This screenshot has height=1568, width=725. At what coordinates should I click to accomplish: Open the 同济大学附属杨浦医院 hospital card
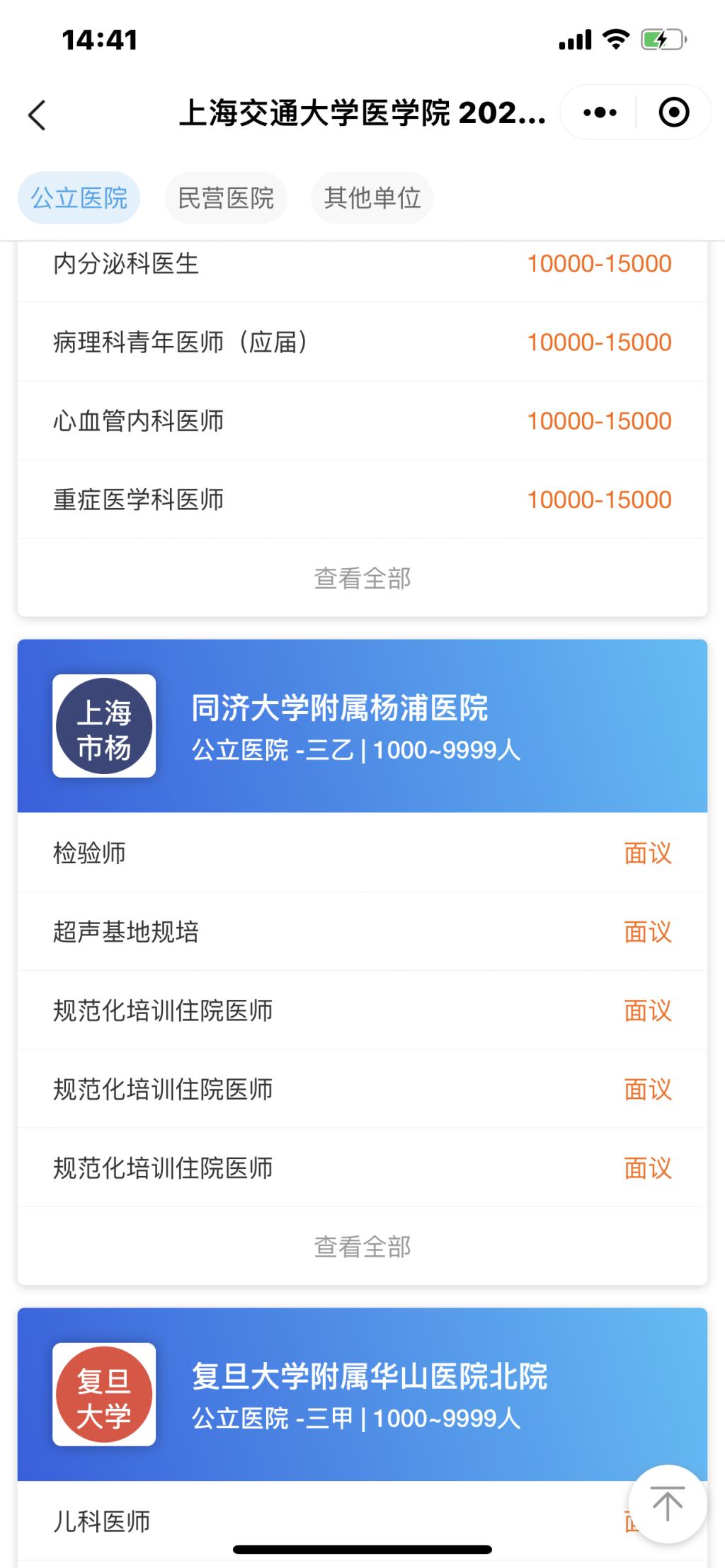coord(362,726)
